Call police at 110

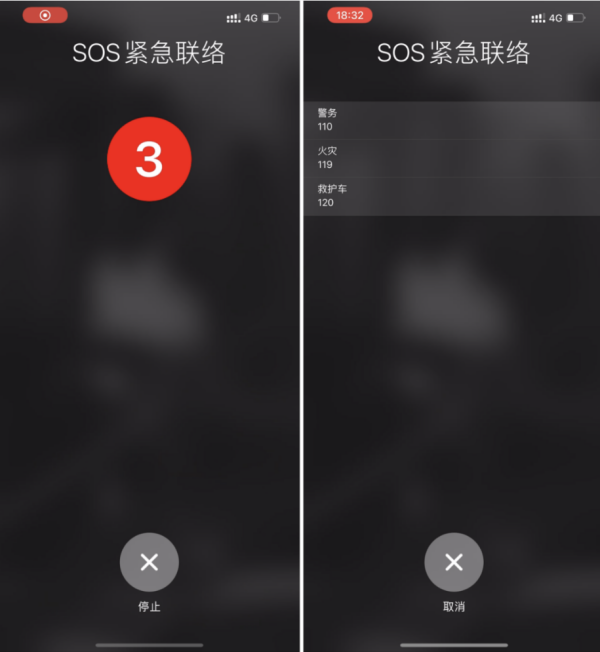point(452,120)
